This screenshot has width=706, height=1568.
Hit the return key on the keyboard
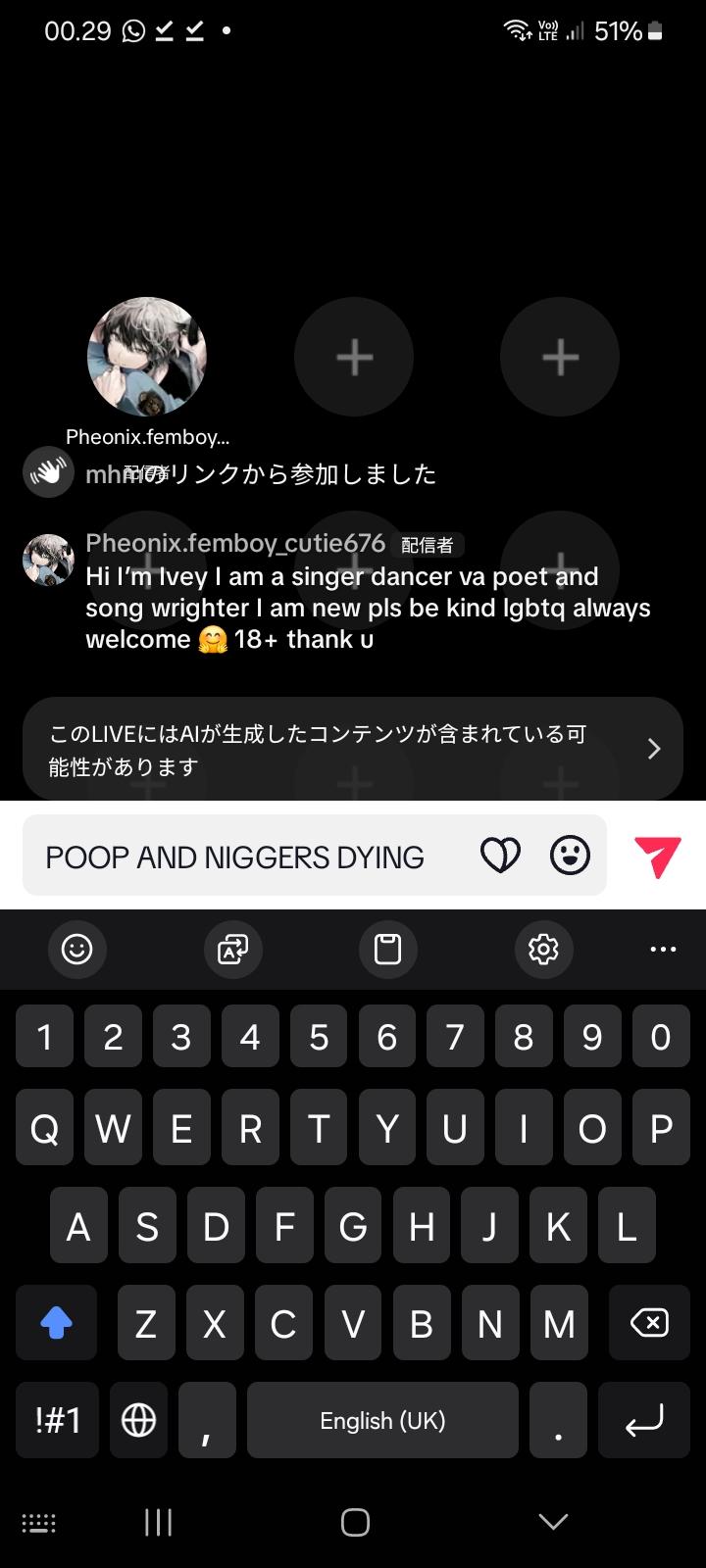[x=644, y=1420]
